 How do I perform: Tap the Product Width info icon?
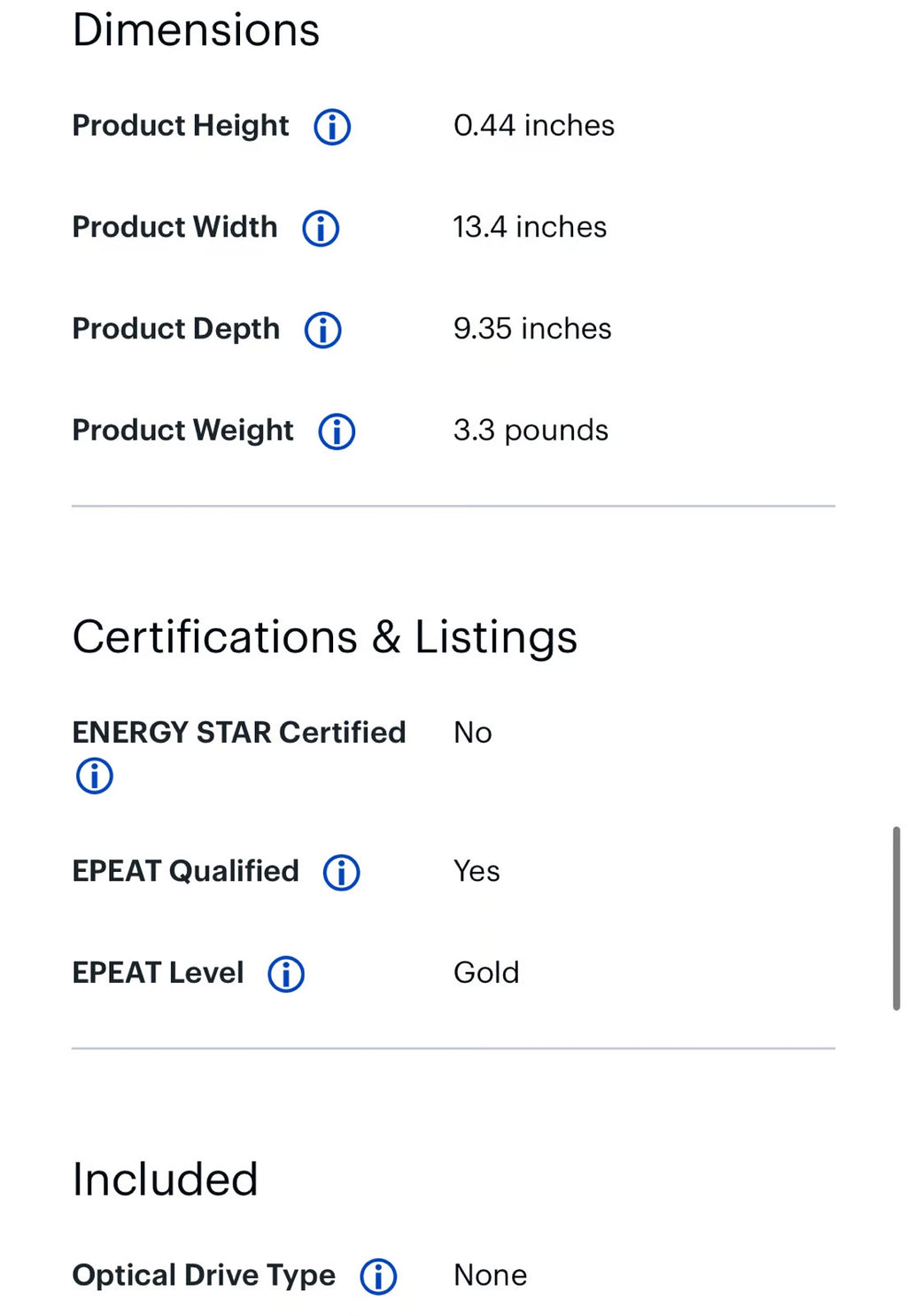point(321,229)
